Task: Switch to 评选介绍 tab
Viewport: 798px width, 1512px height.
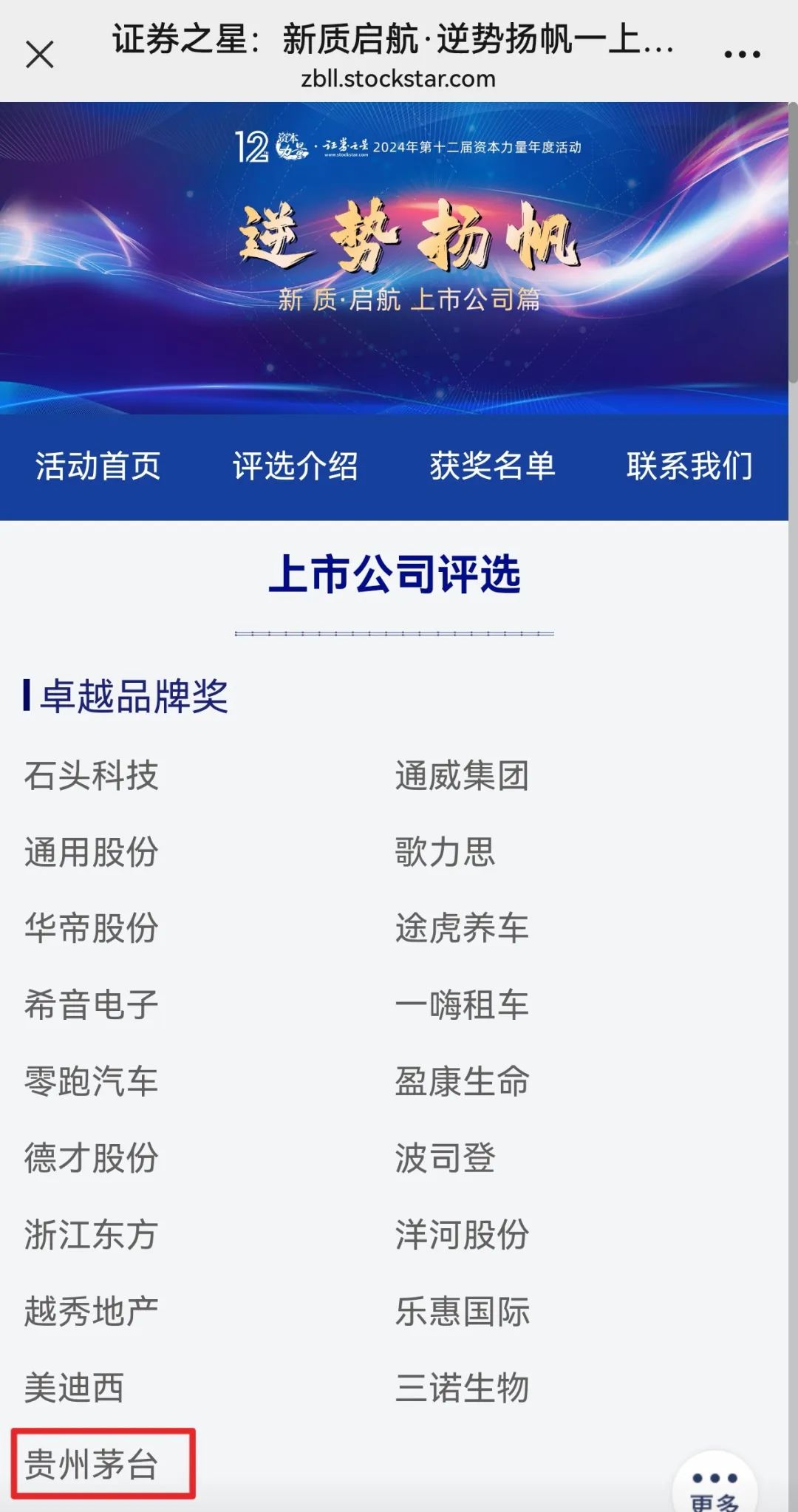Action: click(296, 466)
